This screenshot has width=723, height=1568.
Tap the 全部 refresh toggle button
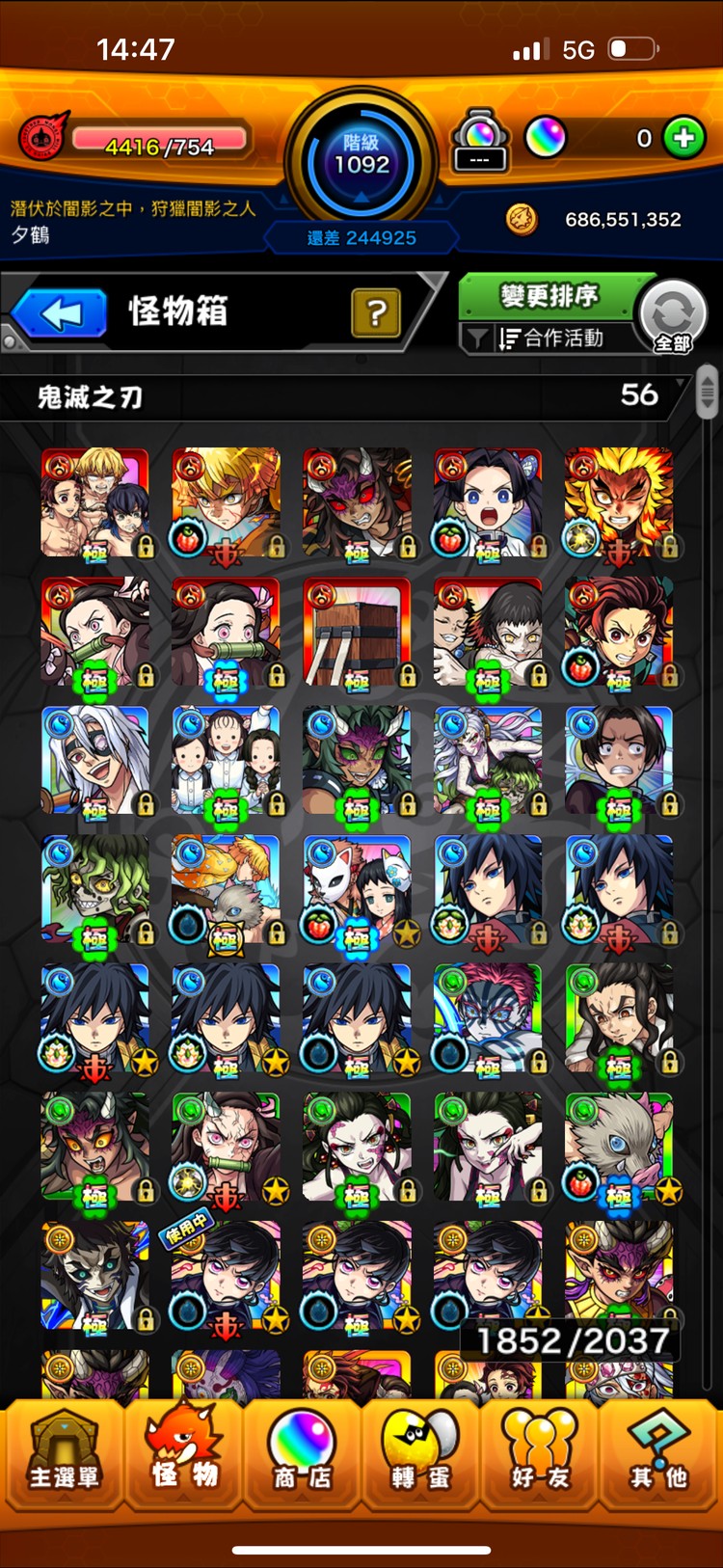click(x=673, y=317)
